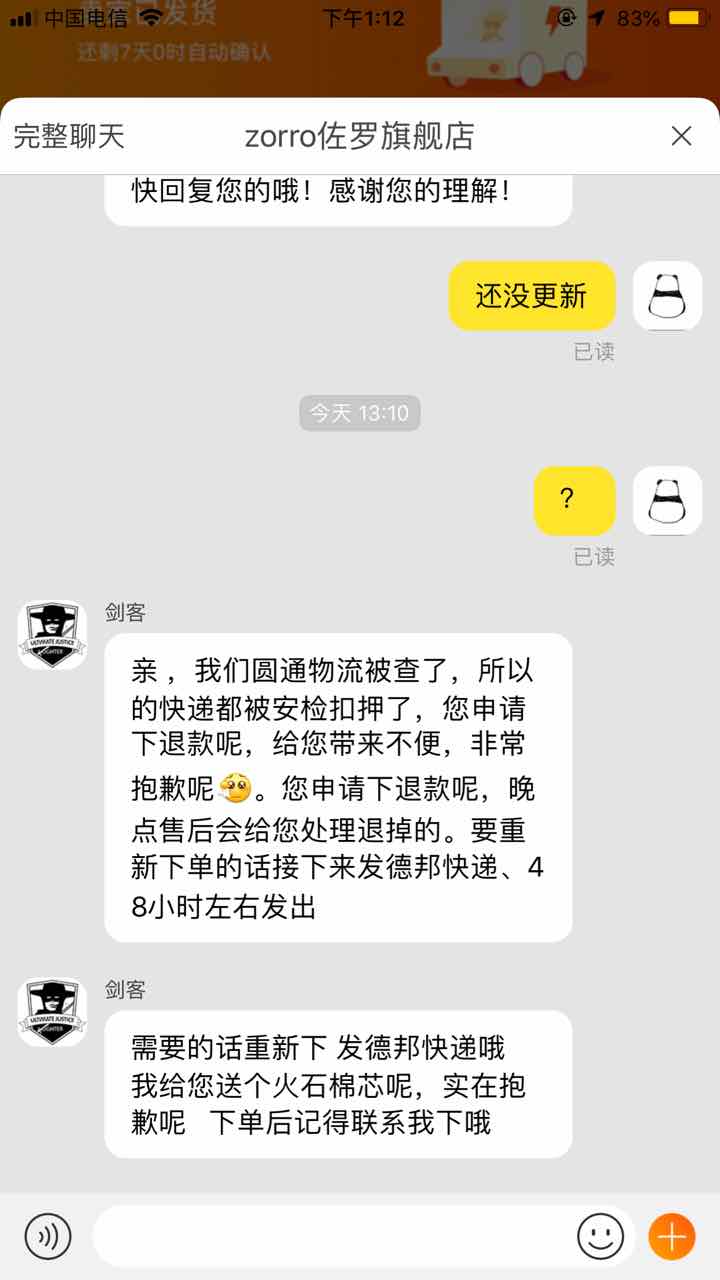The height and width of the screenshot is (1280, 720).
Task: Open seller 剑客's avatar above the 圆通物流 message
Action: (x=52, y=635)
